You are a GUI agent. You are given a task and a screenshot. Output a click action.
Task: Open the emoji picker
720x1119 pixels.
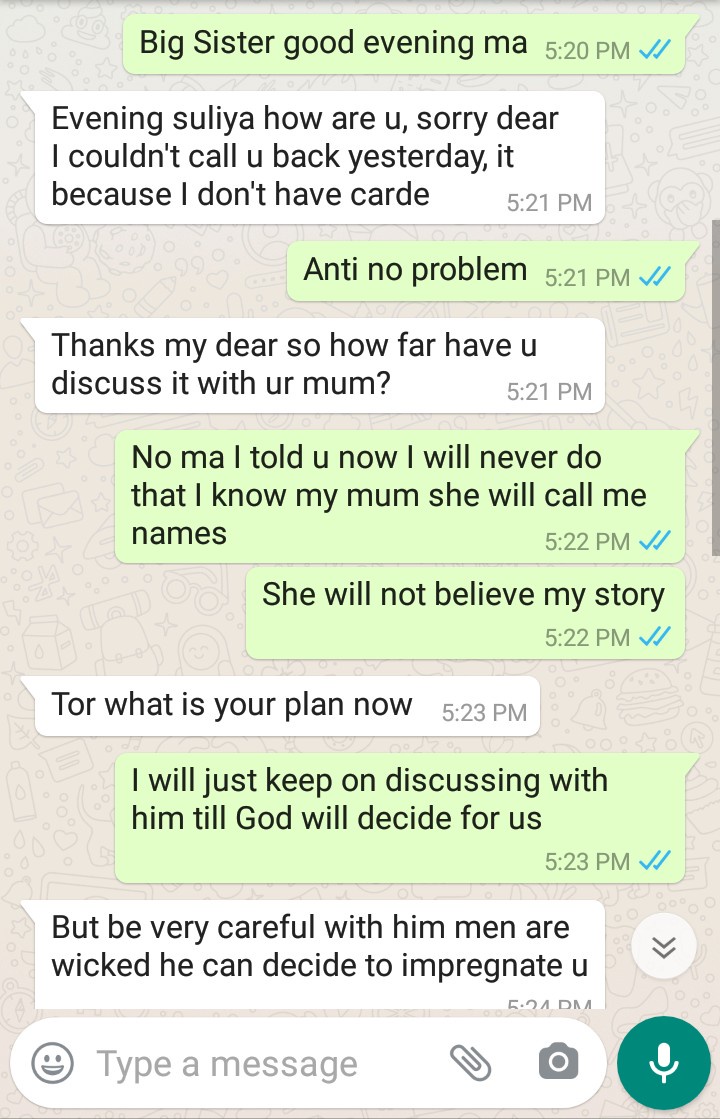click(x=52, y=1063)
